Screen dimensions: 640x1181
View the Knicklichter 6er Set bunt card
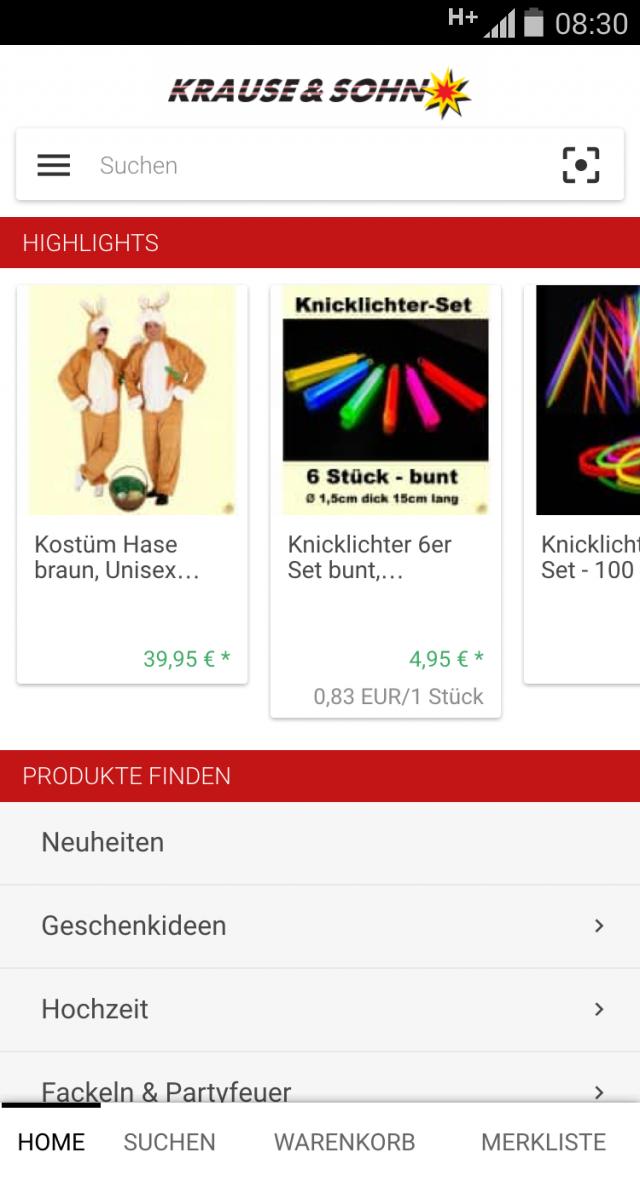click(385, 500)
